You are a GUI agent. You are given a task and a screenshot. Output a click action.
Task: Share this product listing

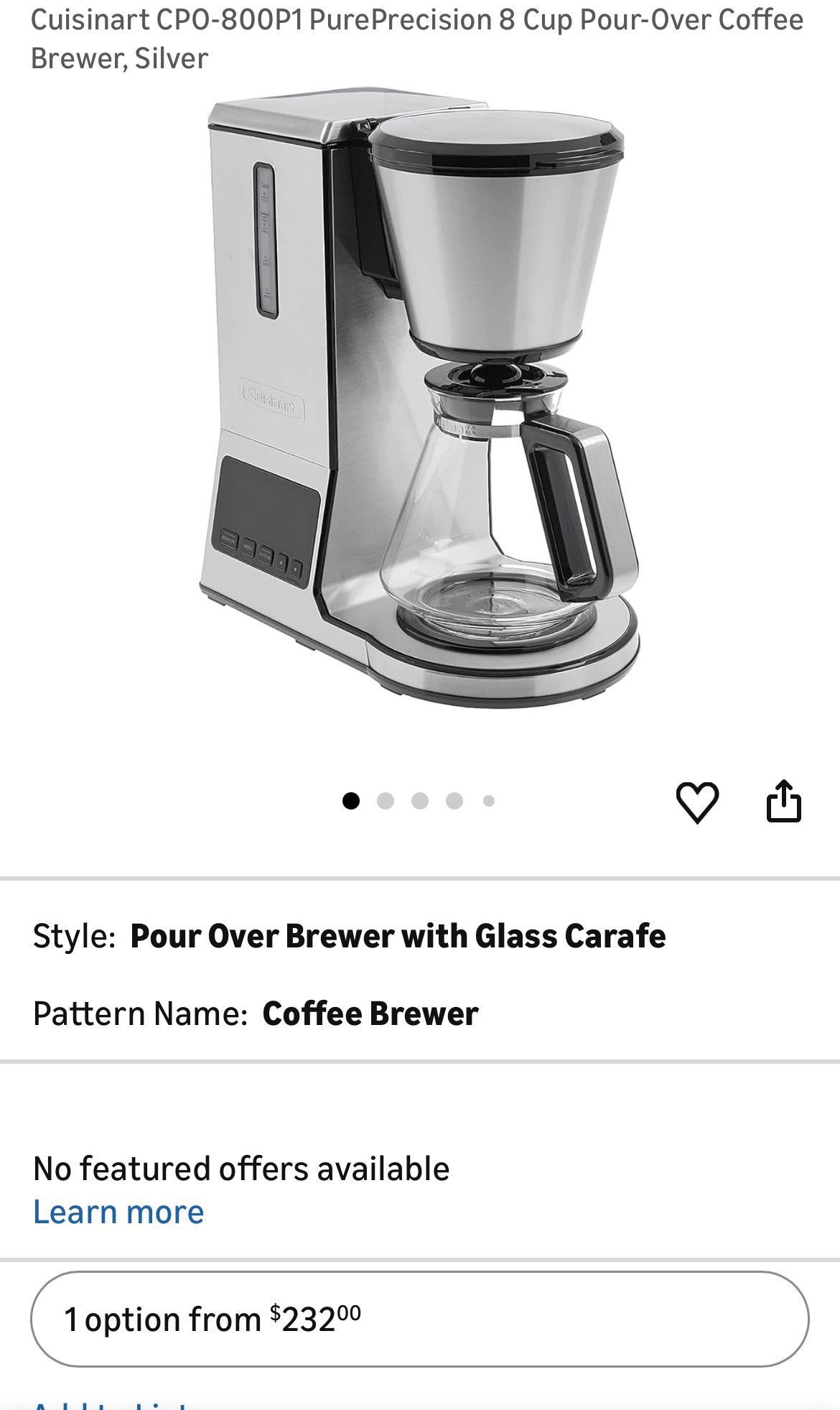(x=783, y=801)
